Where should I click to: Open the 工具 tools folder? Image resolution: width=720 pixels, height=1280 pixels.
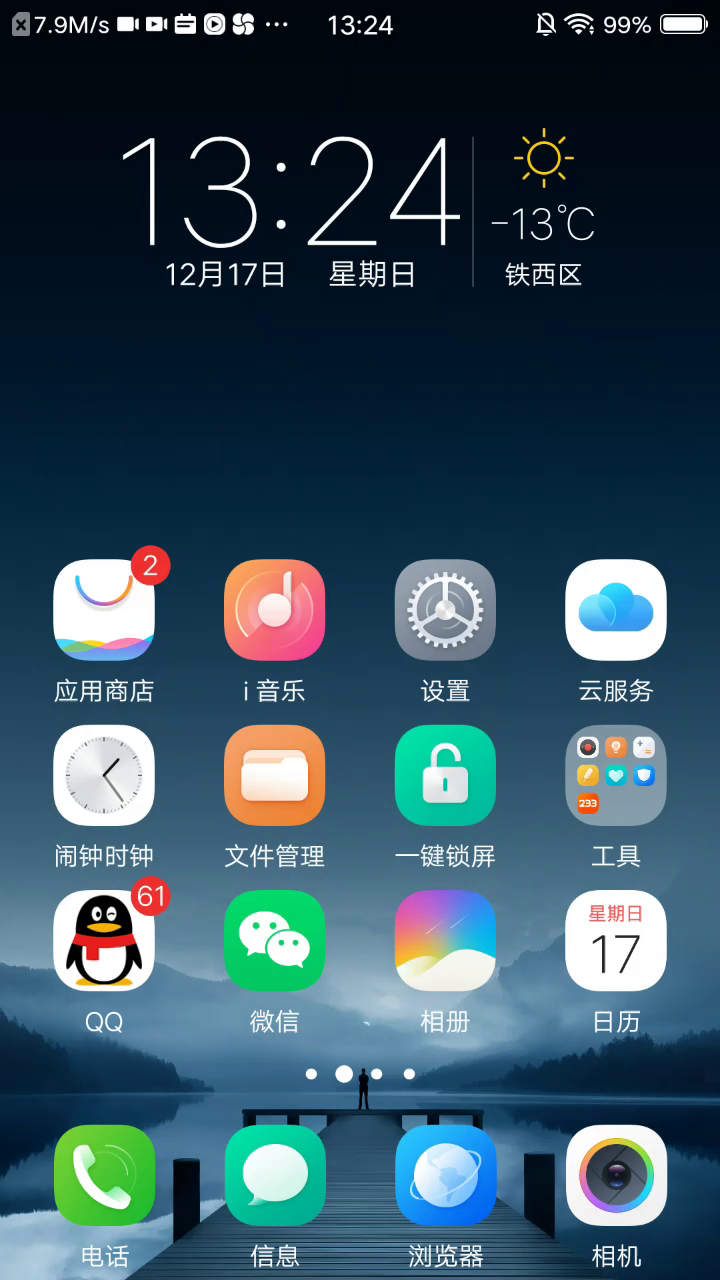(616, 775)
